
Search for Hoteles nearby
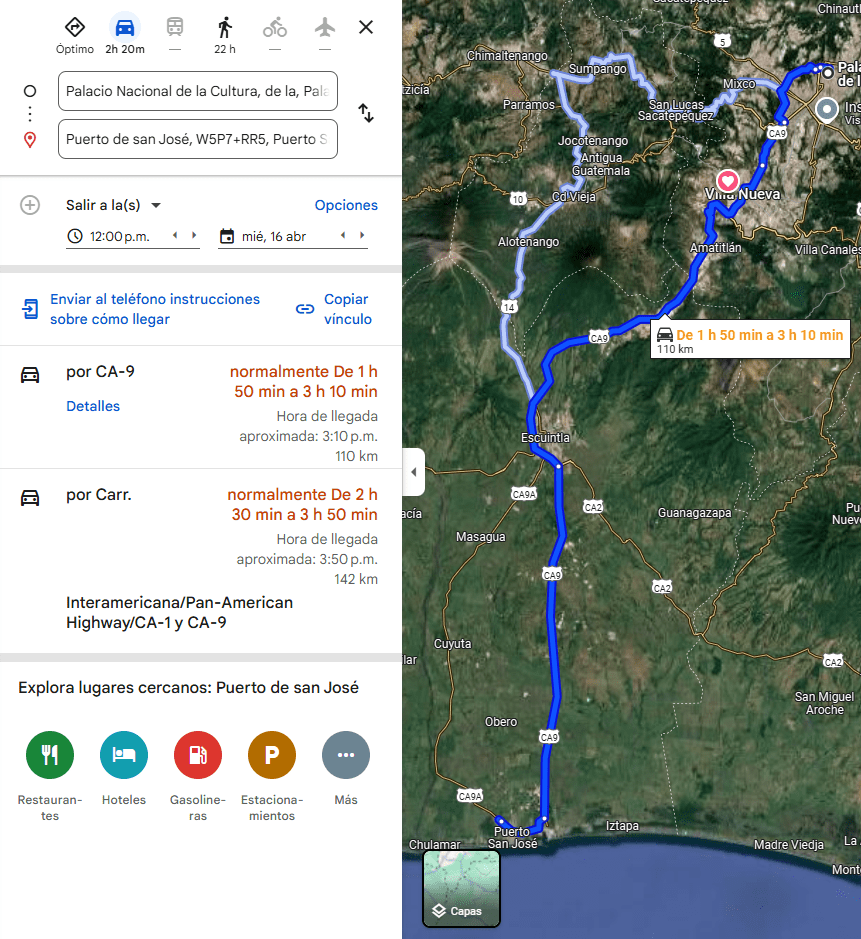pos(124,755)
